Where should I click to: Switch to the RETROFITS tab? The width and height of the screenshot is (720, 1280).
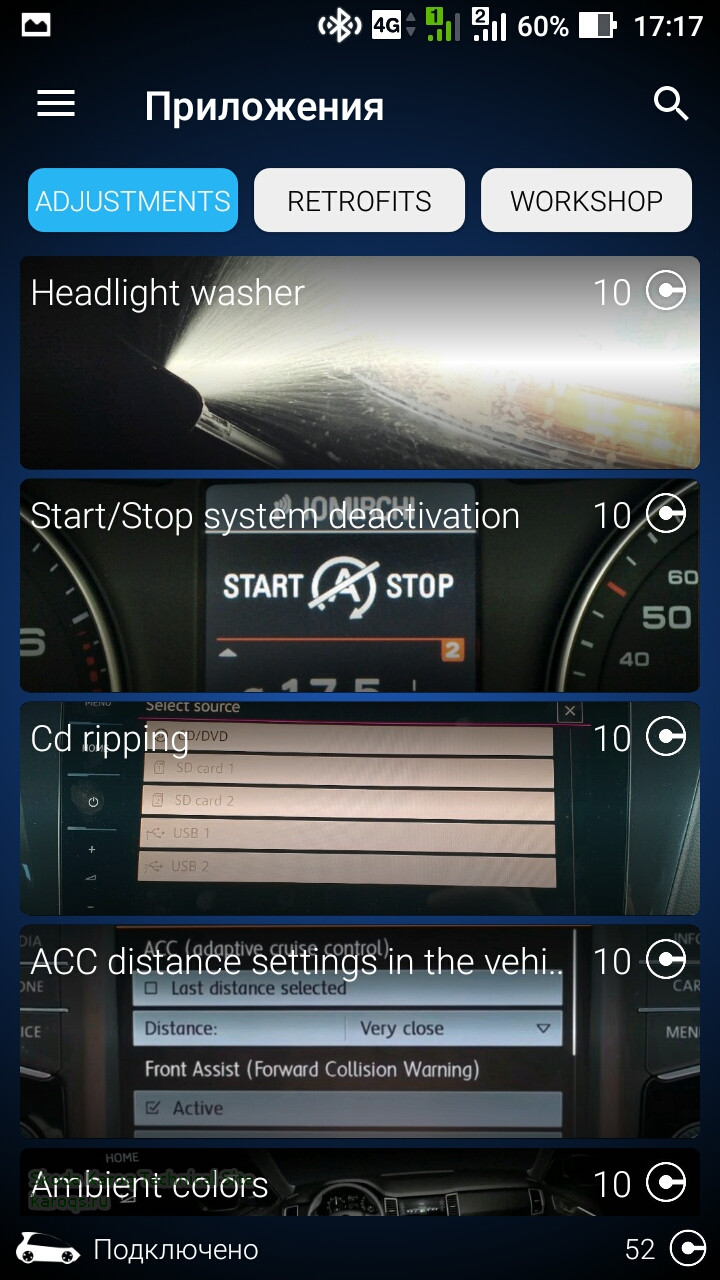pos(359,200)
